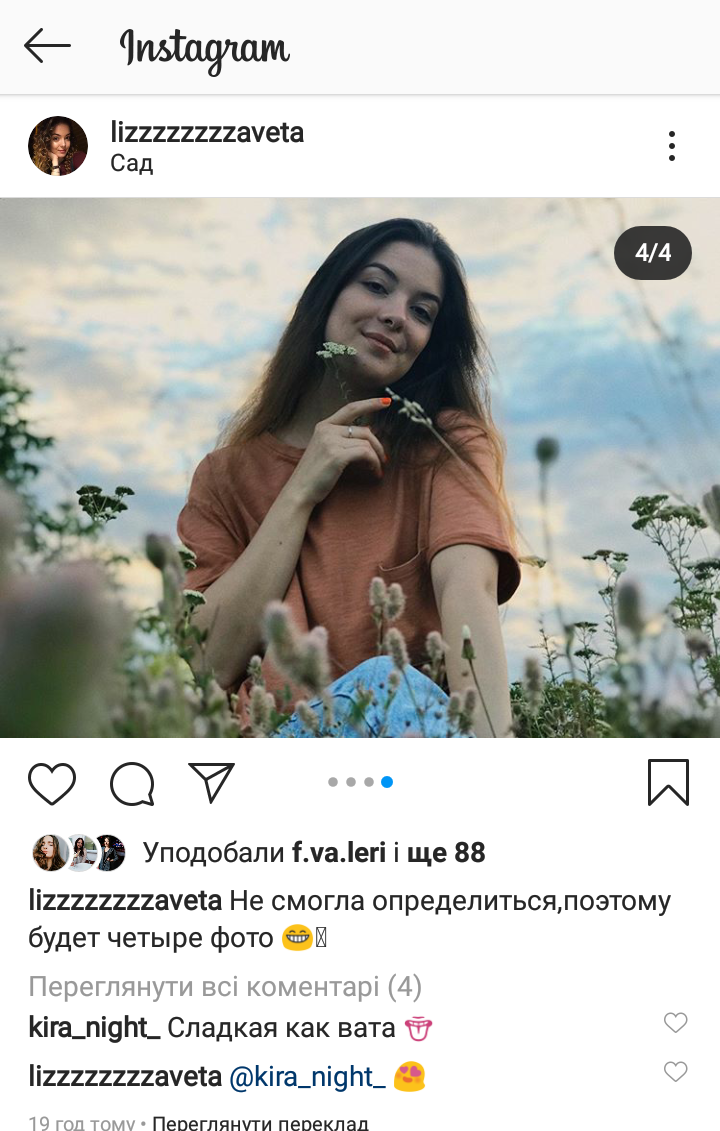Like this post with the heart icon
The height and width of the screenshot is (1131, 720).
[x=52, y=783]
